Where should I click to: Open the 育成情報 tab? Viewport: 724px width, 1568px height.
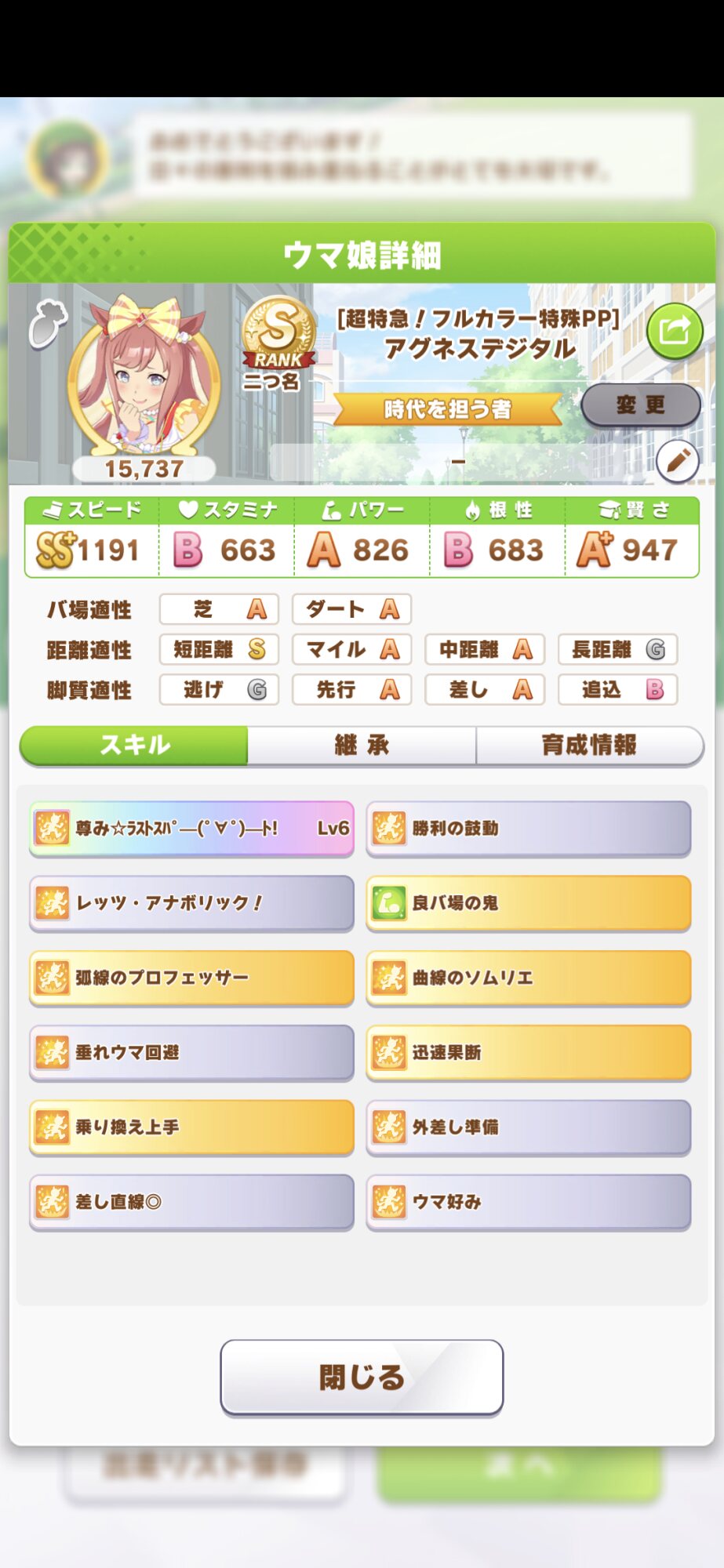[x=589, y=745]
